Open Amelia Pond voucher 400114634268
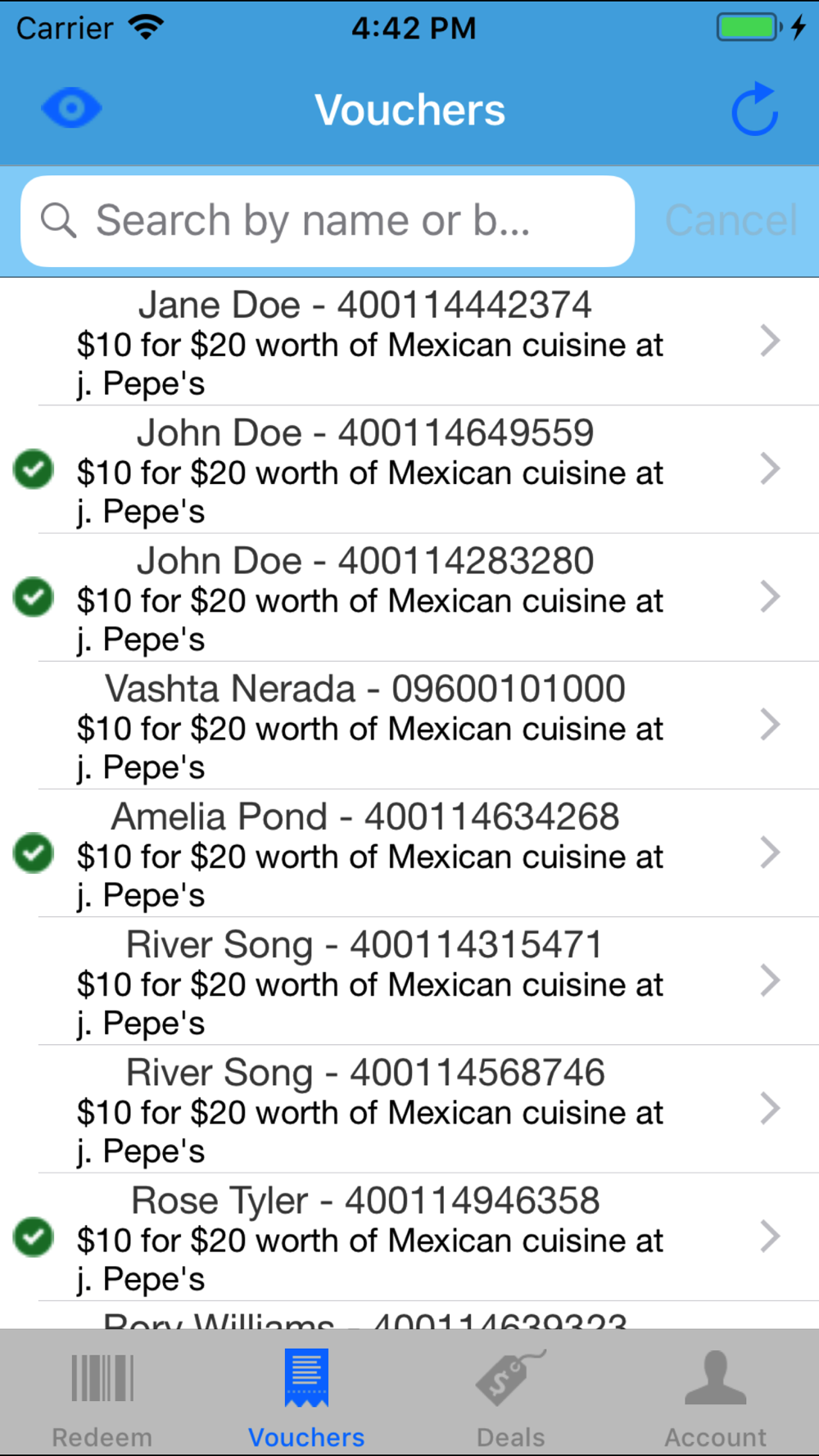The height and width of the screenshot is (1456, 819). pos(409,854)
